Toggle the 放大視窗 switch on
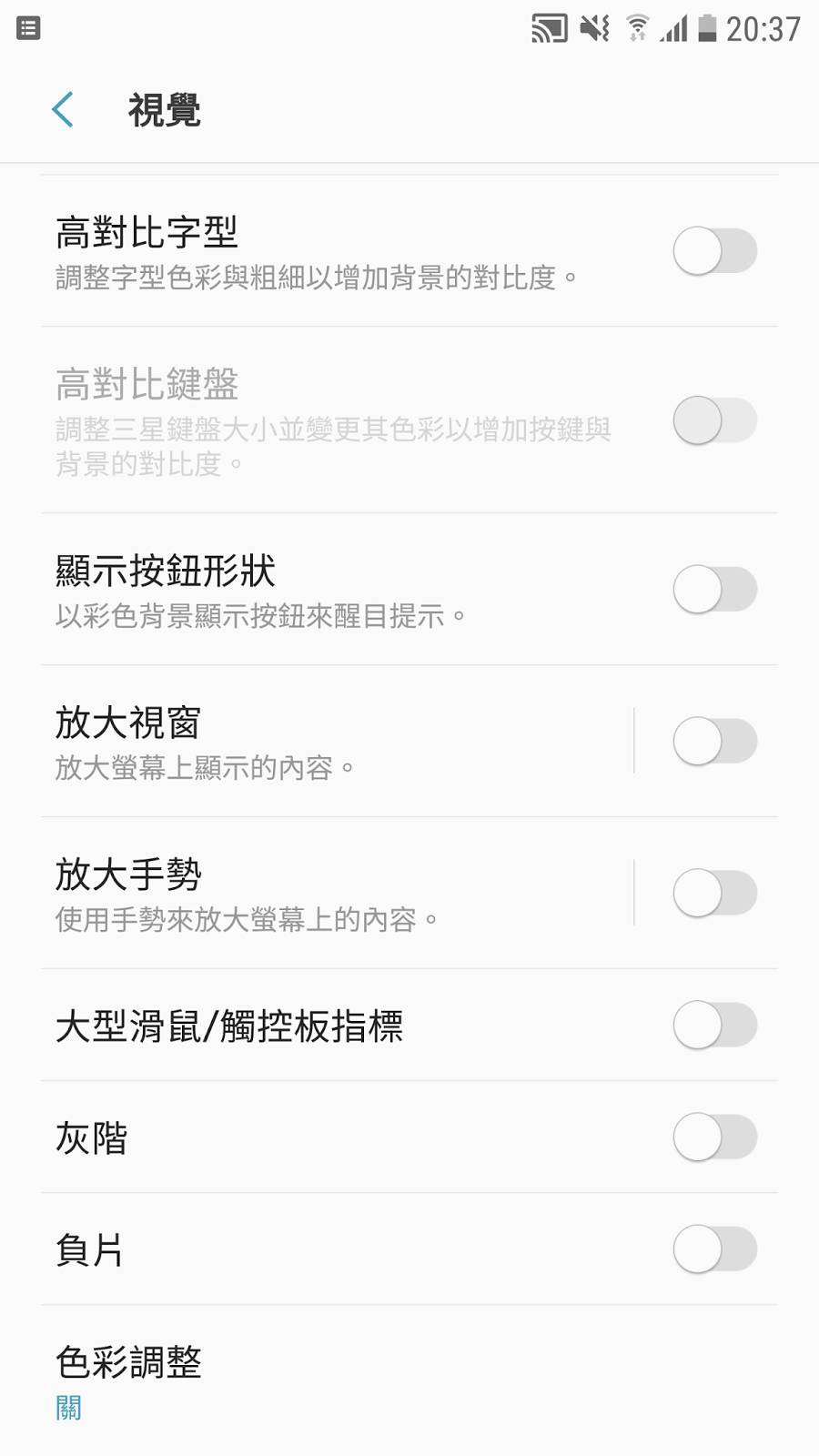 pyautogui.click(x=714, y=742)
